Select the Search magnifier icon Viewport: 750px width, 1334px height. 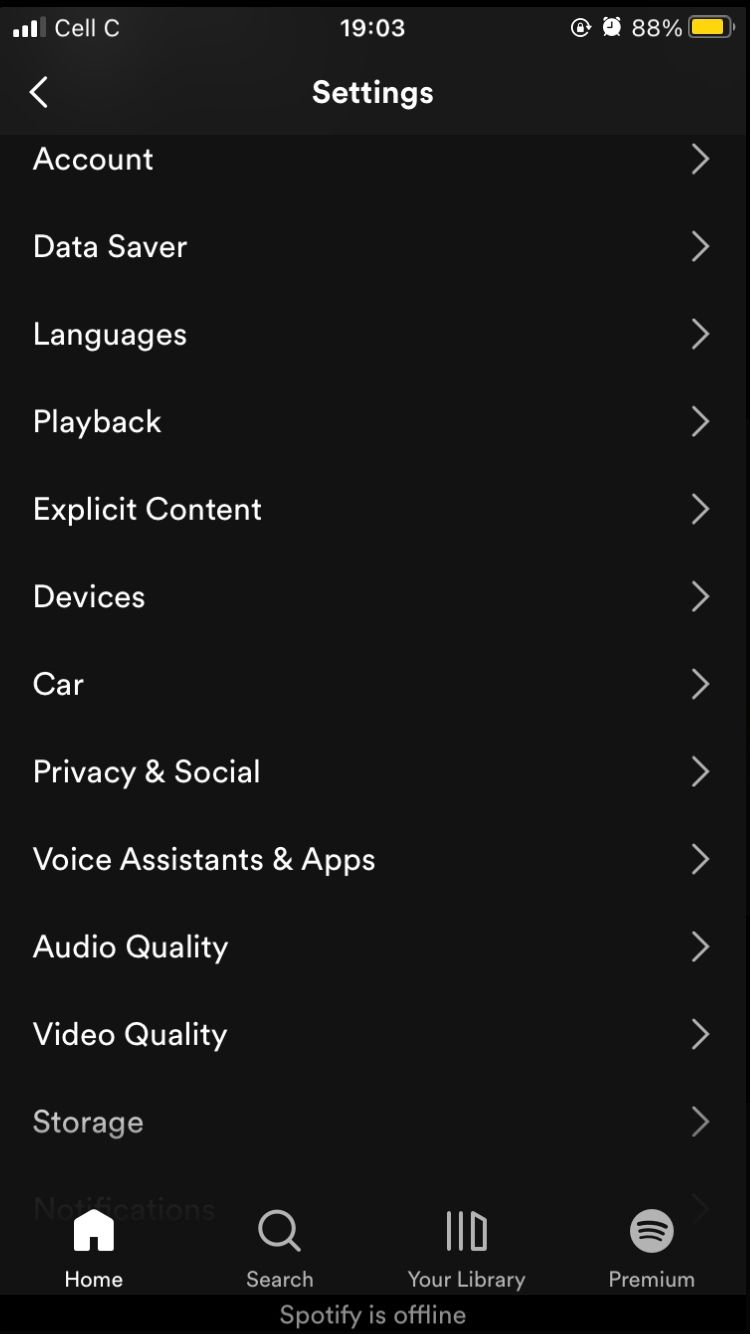(279, 1231)
